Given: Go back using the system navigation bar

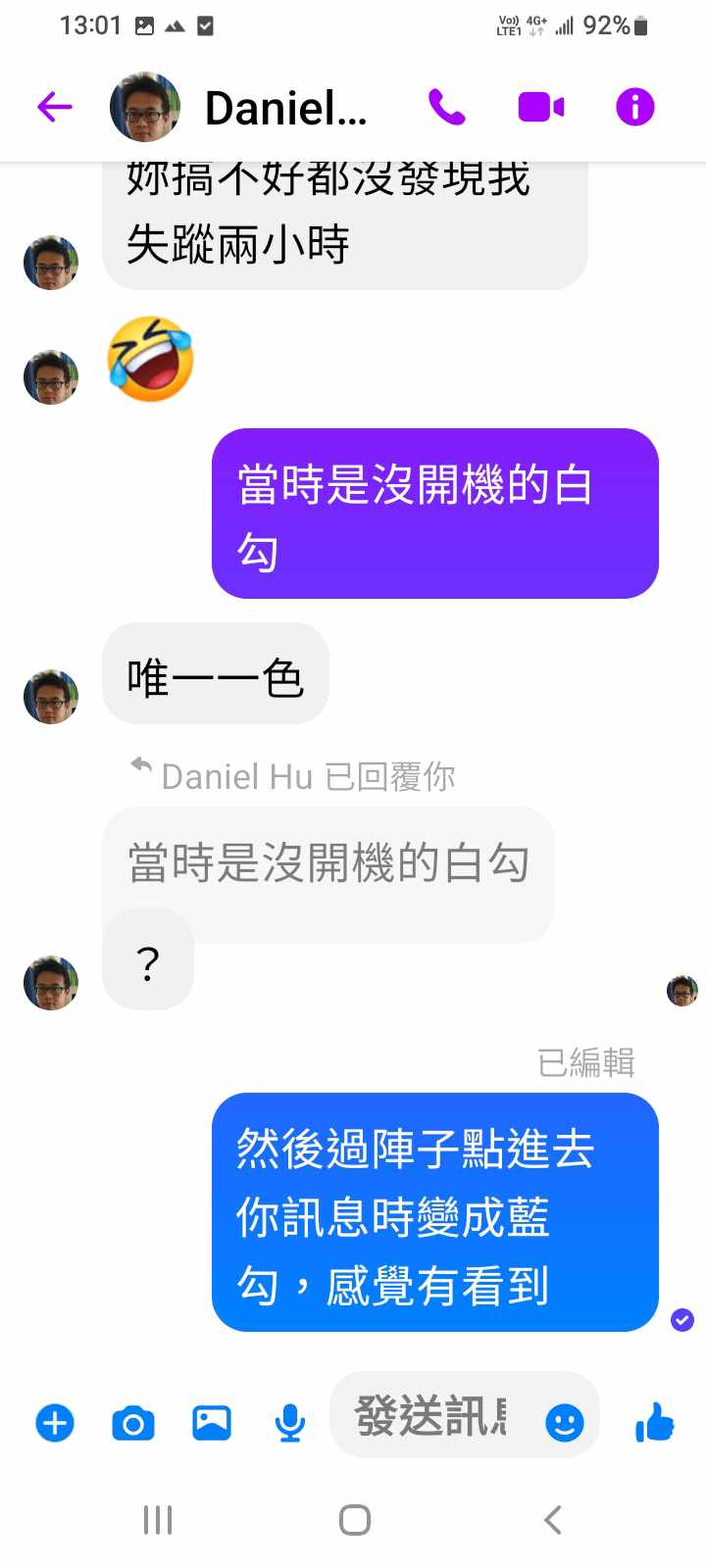Looking at the screenshot, I should pyautogui.click(x=552, y=1520).
